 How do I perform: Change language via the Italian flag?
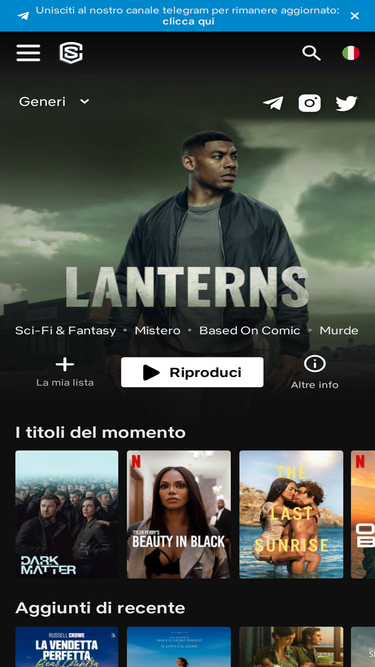(351, 53)
